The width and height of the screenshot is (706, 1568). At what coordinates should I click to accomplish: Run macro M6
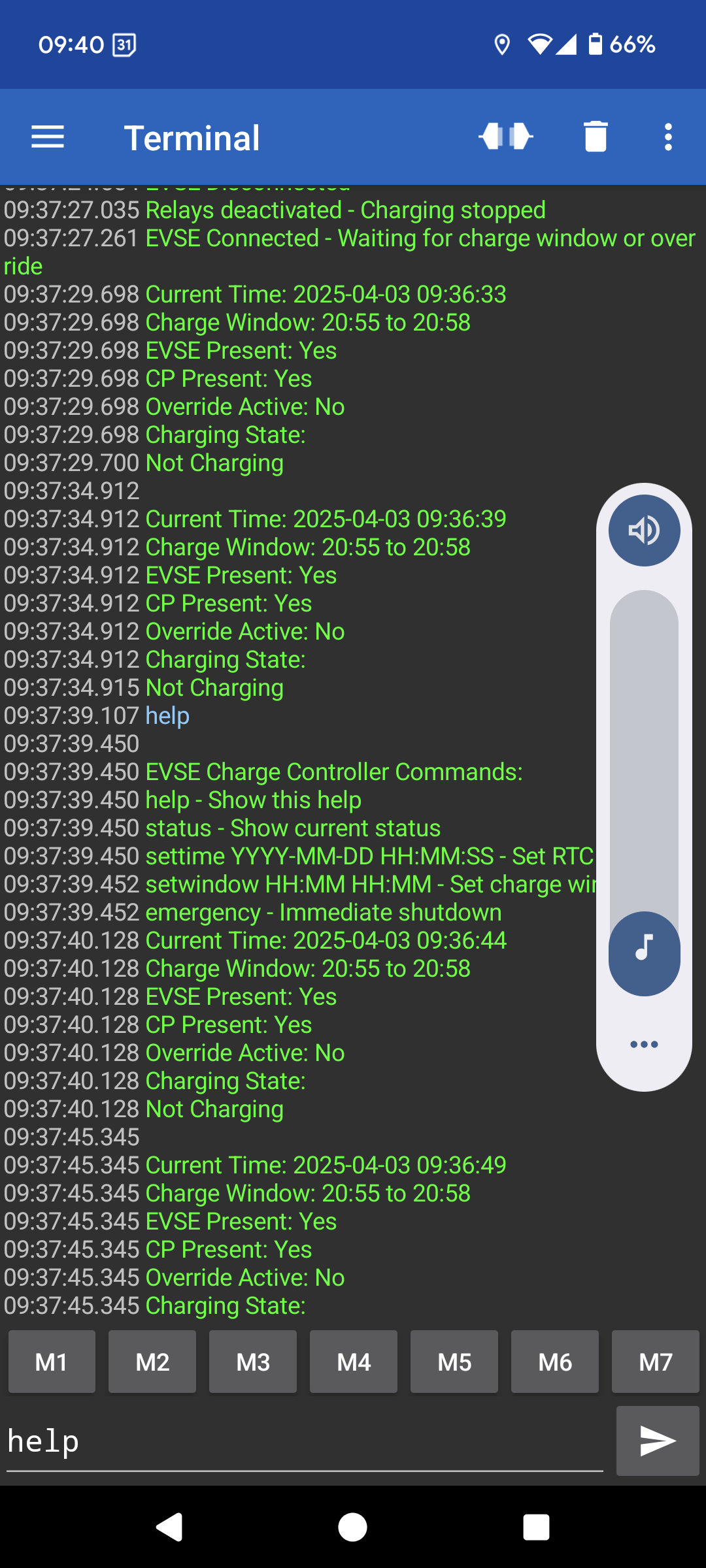click(x=555, y=1362)
